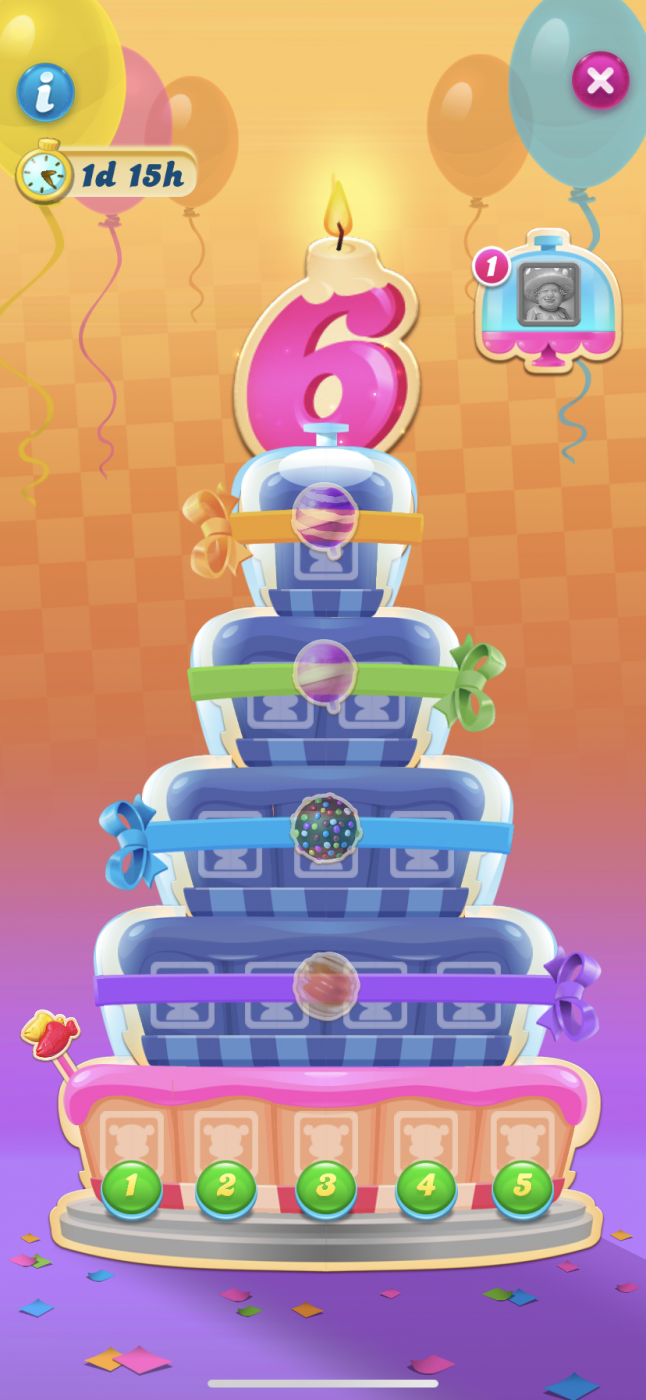Select green level button 1
The width and height of the screenshot is (646, 1400).
(131, 1187)
